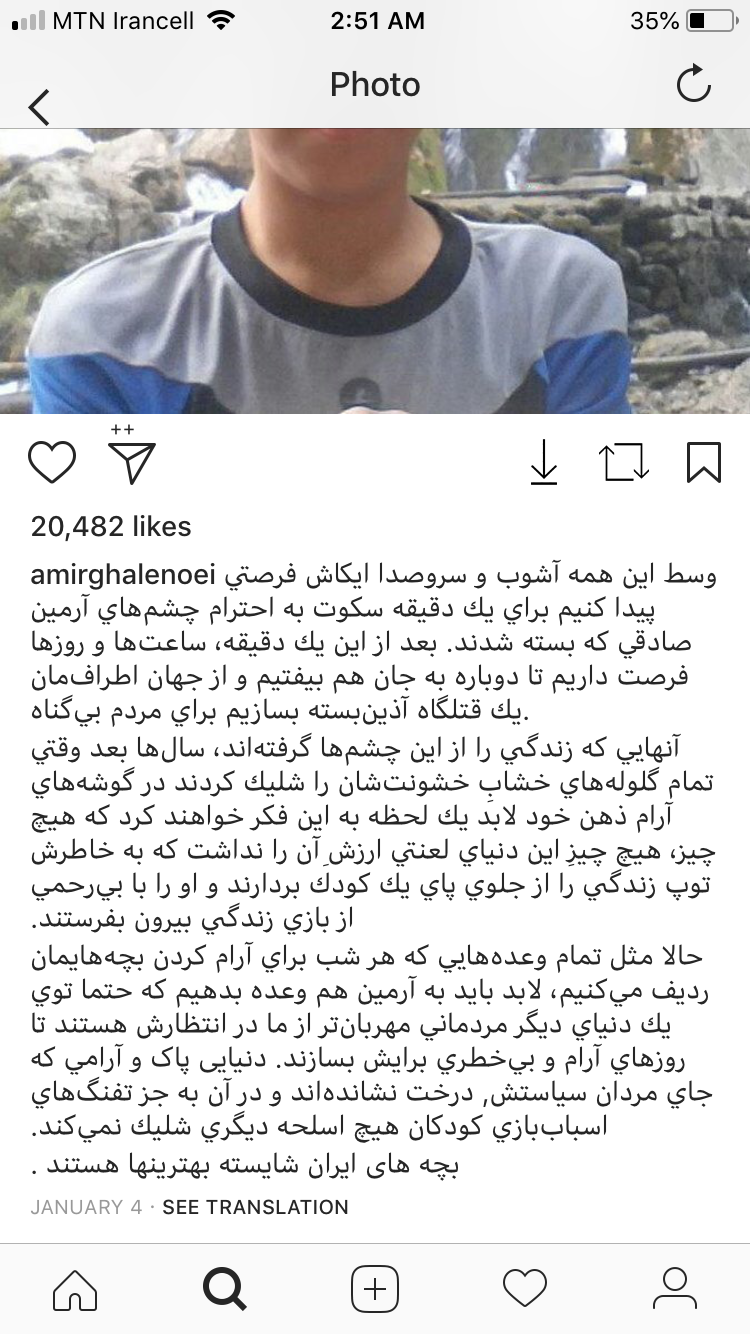Image resolution: width=750 pixels, height=1334 pixels.
Task: Repost using the arrows icon
Action: [624, 463]
